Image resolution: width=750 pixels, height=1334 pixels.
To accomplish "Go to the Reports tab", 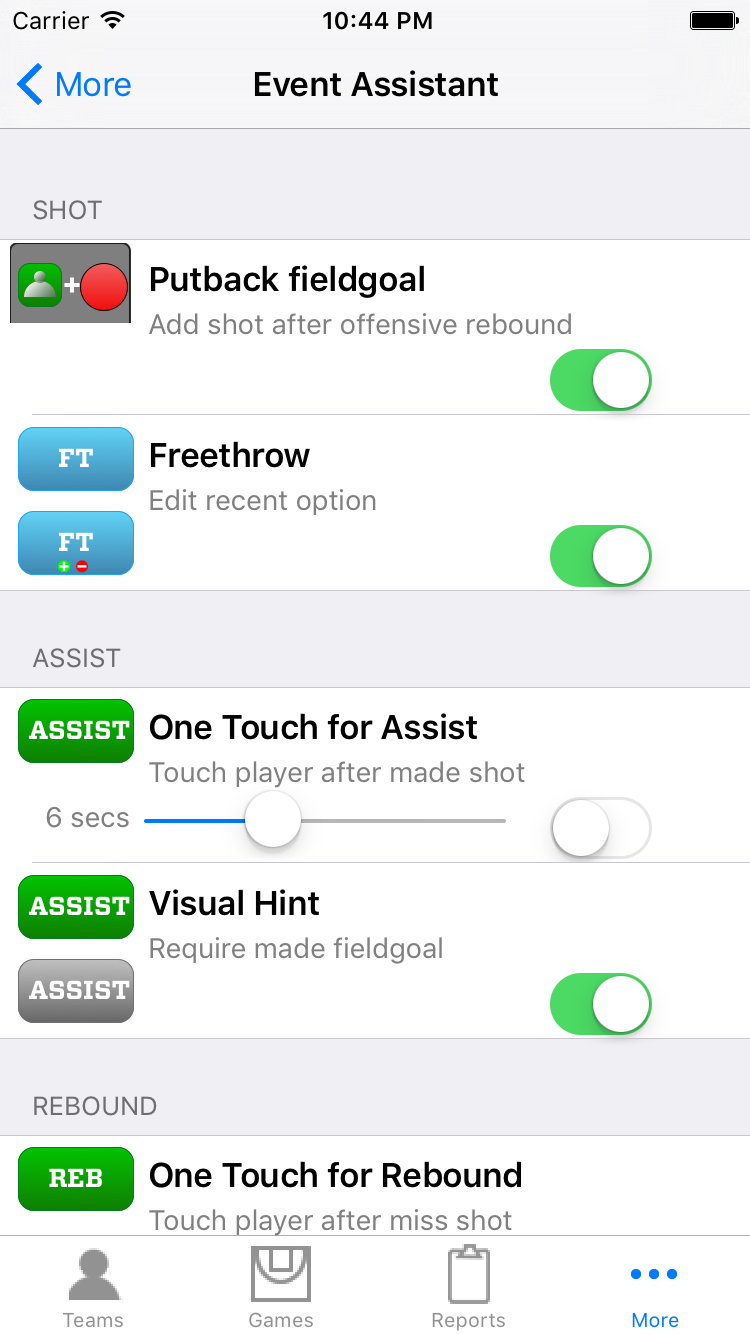I will pos(468,1288).
